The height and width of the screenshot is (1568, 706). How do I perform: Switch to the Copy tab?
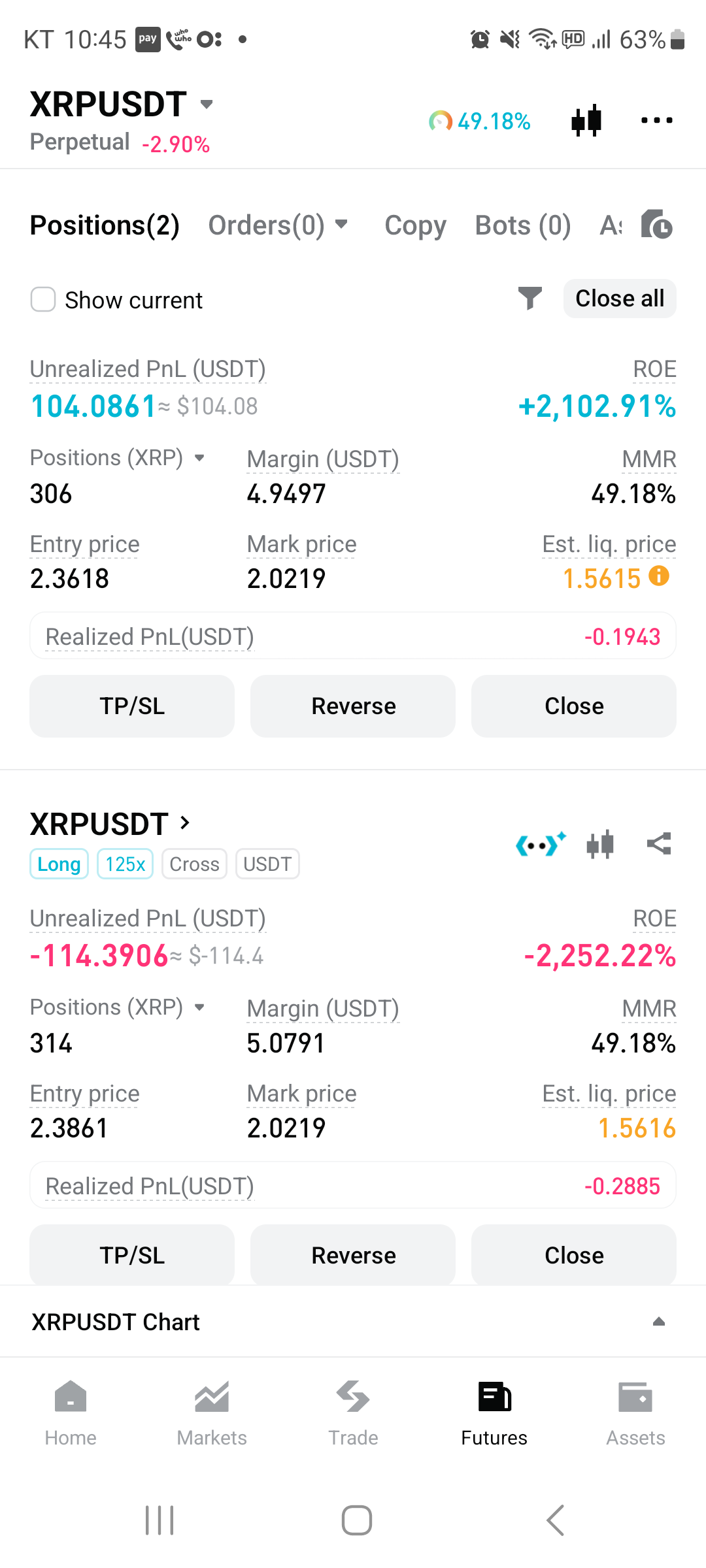[x=415, y=225]
